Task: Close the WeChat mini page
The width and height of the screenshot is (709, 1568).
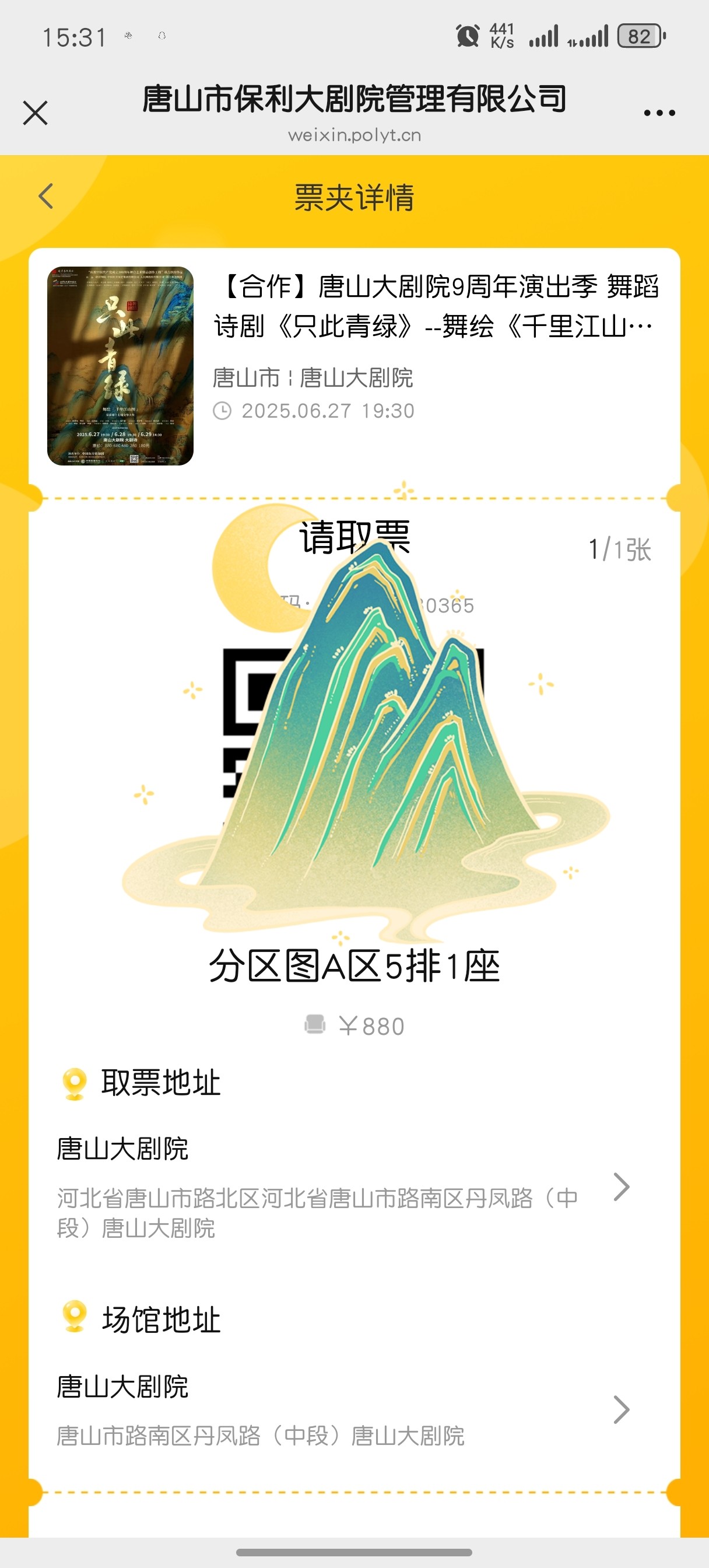Action: point(36,113)
